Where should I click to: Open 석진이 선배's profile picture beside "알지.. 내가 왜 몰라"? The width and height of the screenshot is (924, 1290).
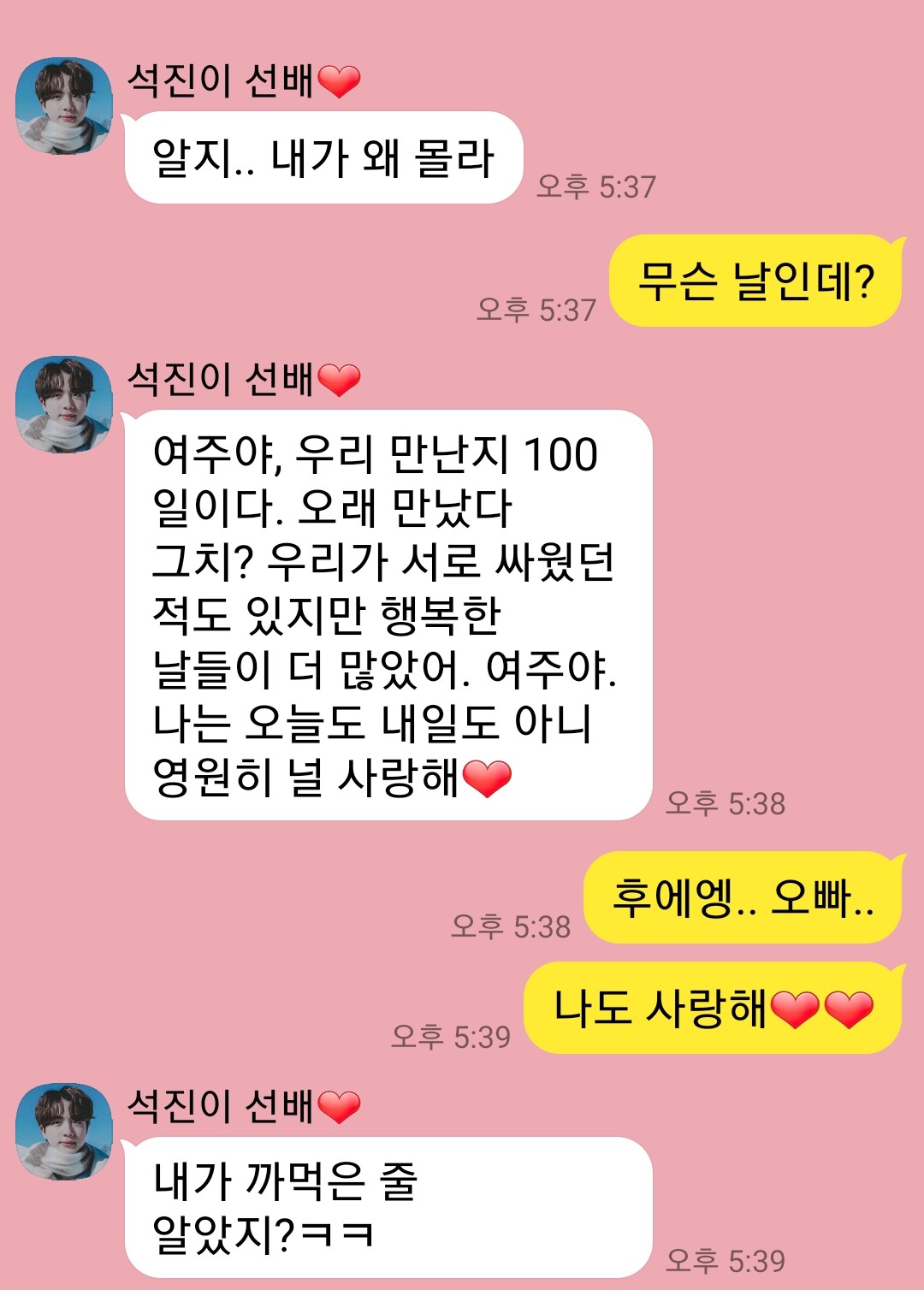coord(64,106)
